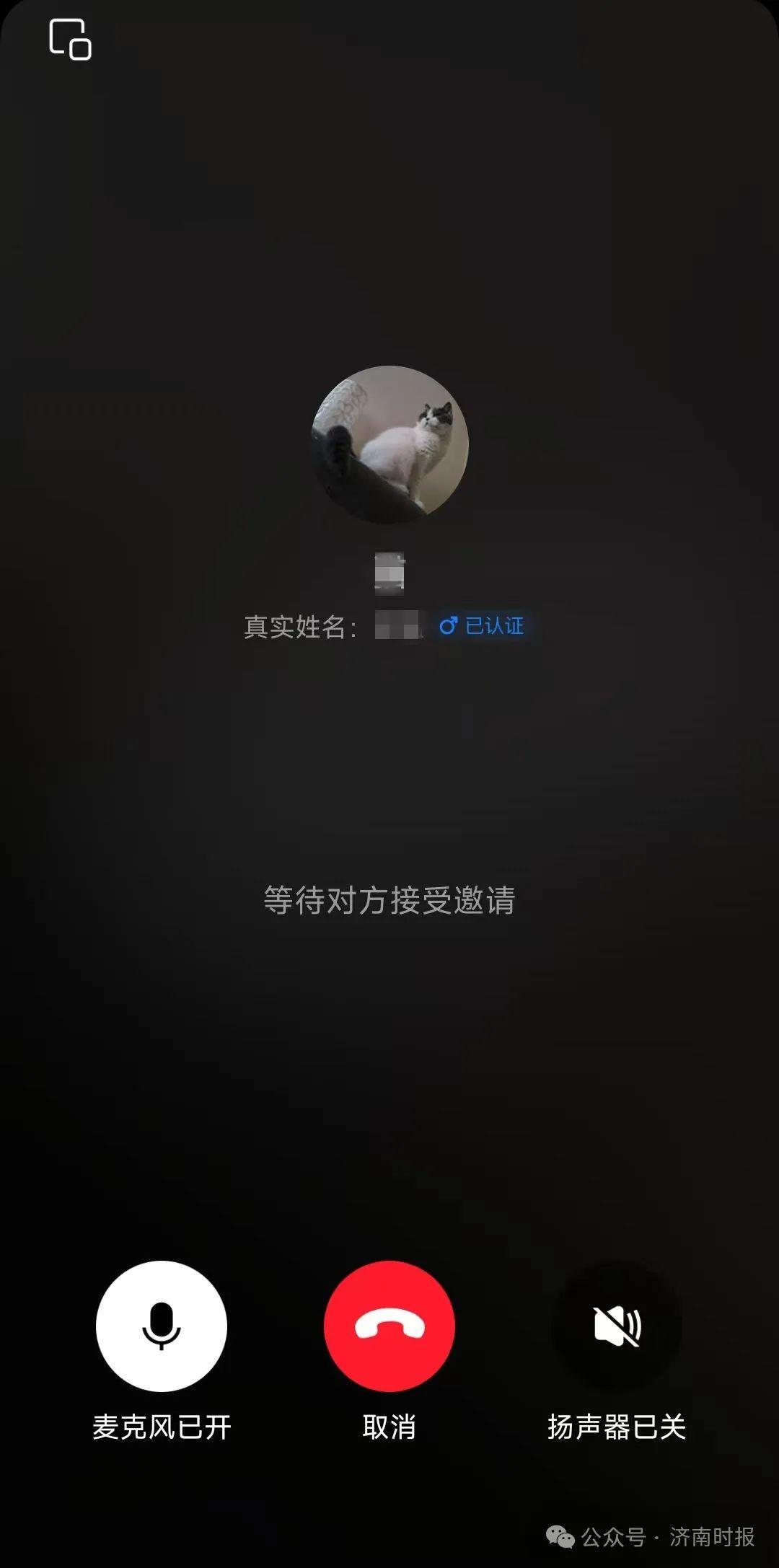This screenshot has height=1568, width=779.
Task: Turn on the speaker (扬声器已关)
Action: click(617, 1326)
